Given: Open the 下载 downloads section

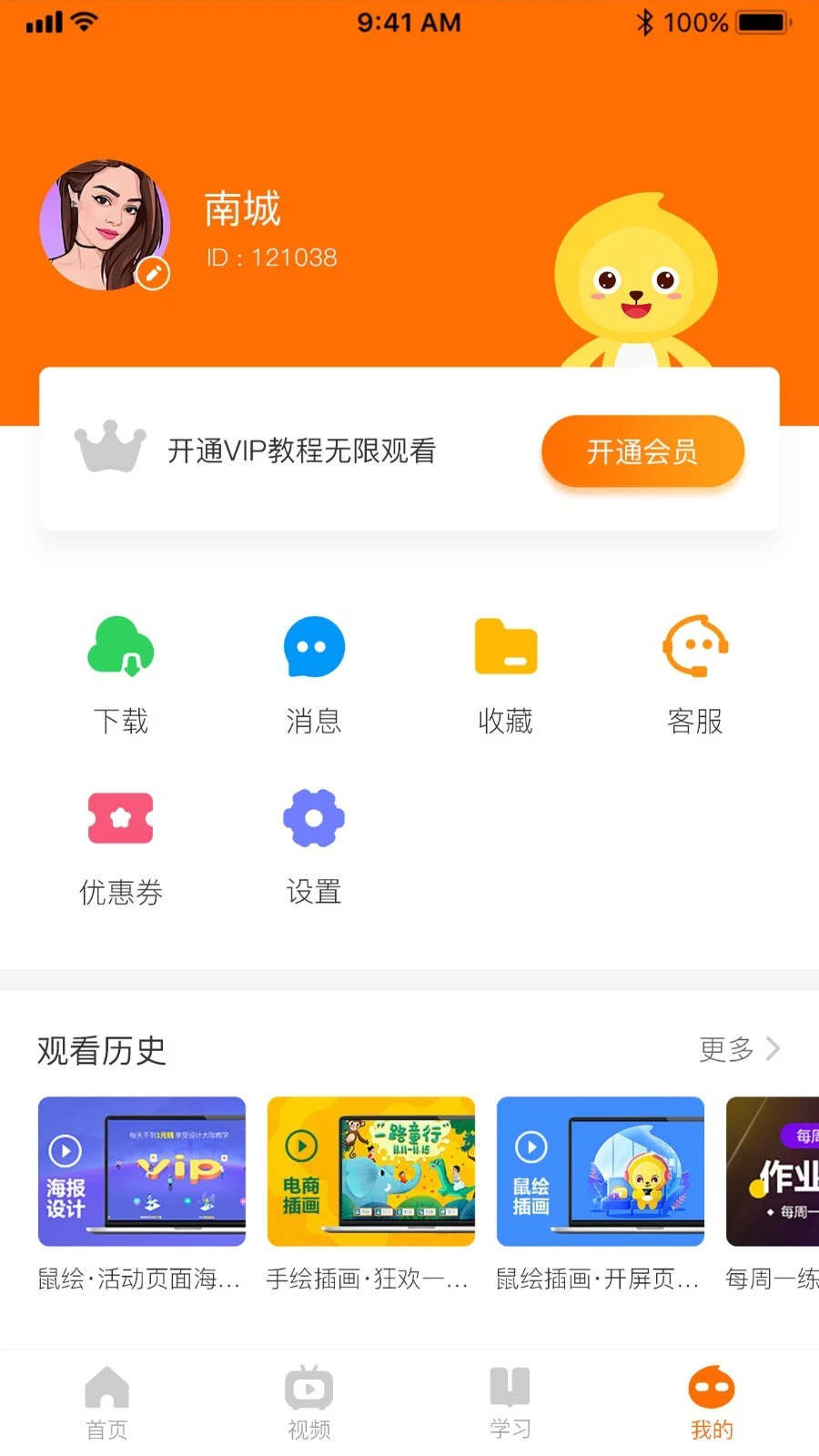Looking at the screenshot, I should tap(121, 669).
